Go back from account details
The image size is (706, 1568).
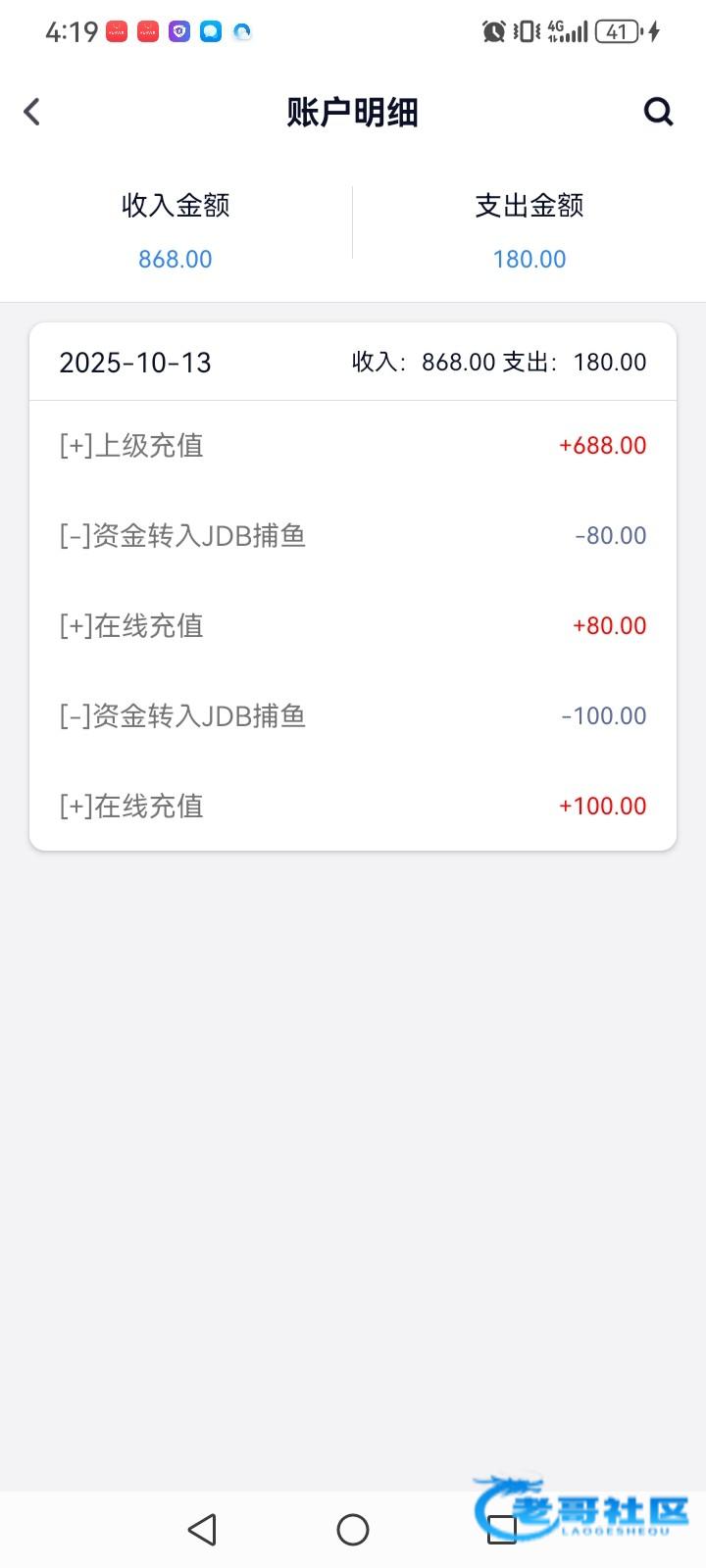coord(32,112)
